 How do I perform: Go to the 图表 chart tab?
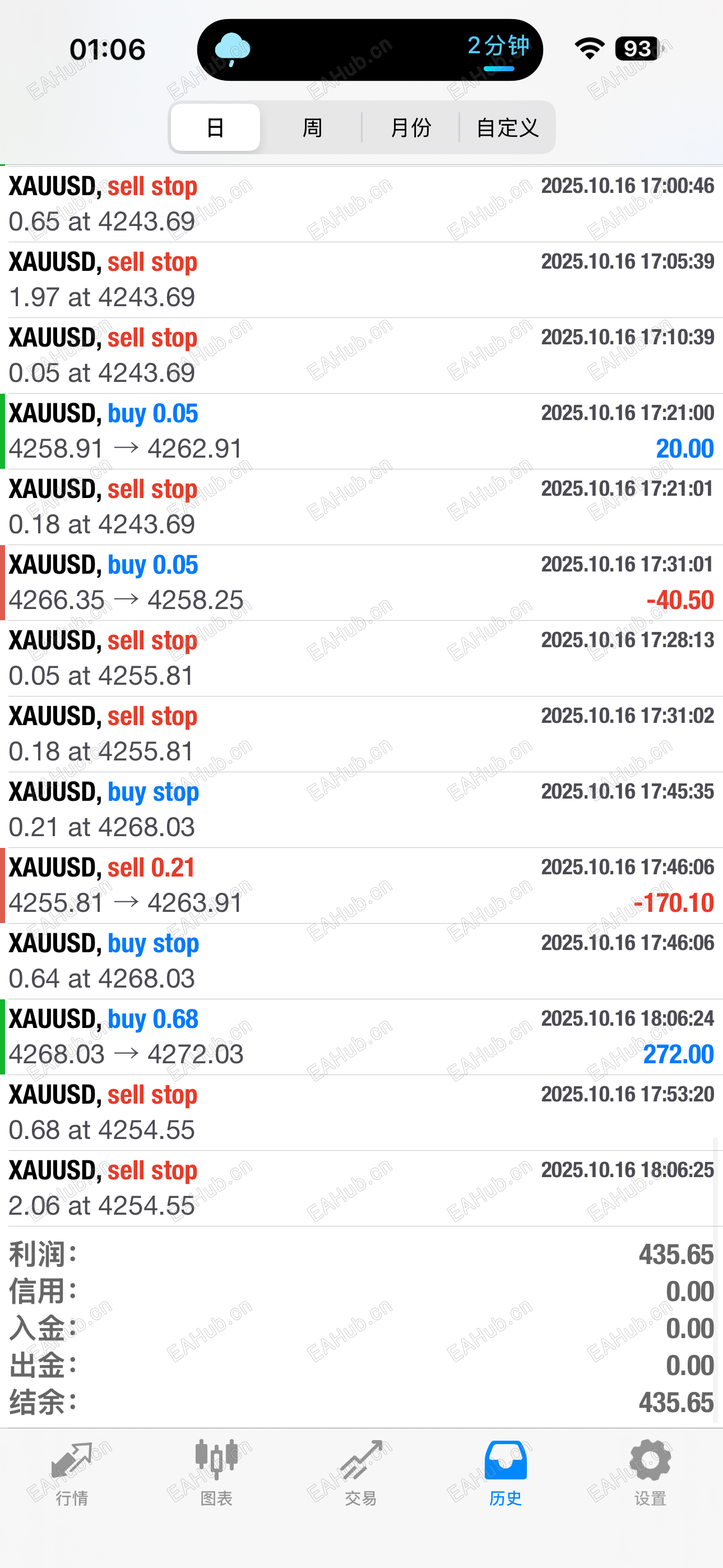click(216, 1473)
